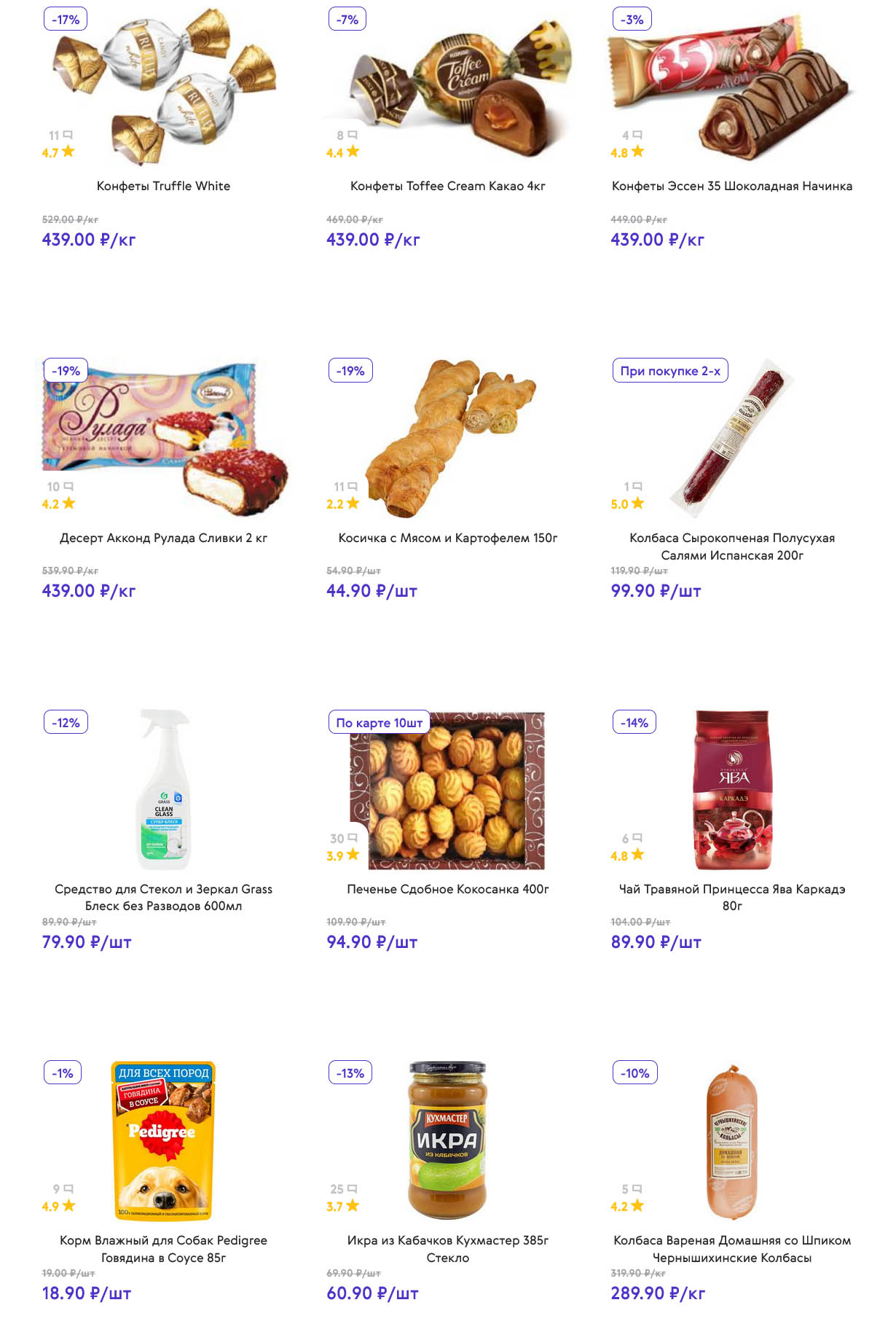Open Колбаса Сырокопченая Салями Испанская 200г
This screenshot has height=1340, width=896.
pos(731,546)
